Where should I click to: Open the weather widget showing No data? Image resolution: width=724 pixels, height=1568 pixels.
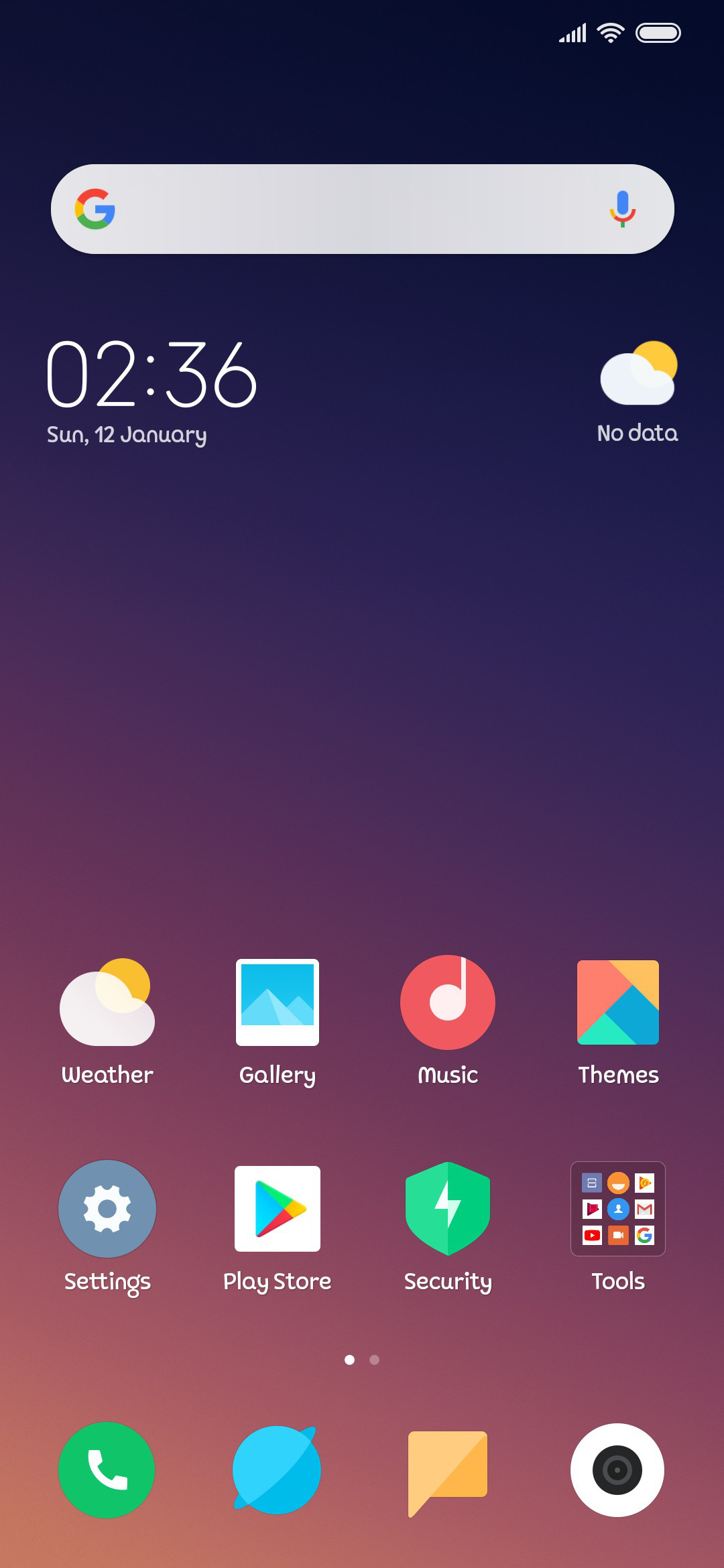(x=638, y=393)
